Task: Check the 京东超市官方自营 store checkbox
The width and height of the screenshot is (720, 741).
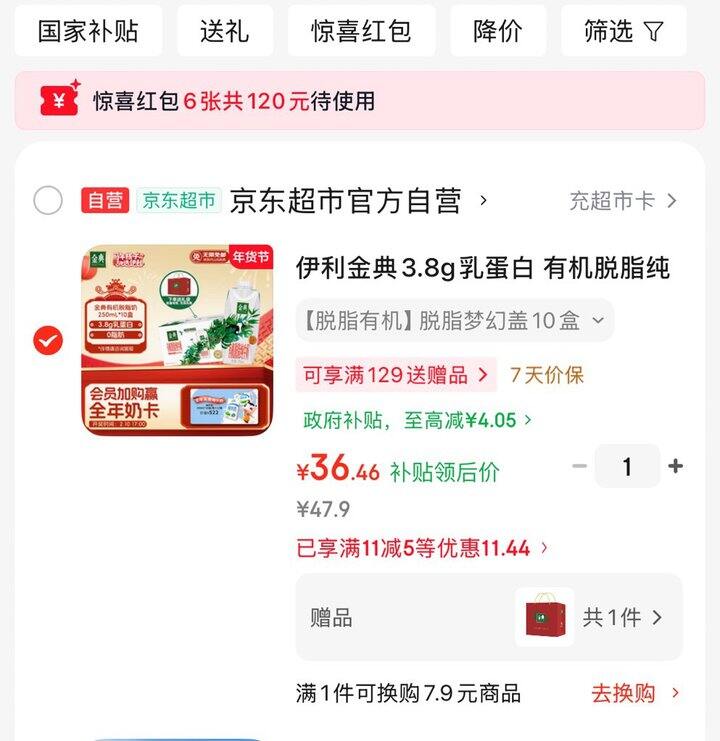Action: [48, 200]
